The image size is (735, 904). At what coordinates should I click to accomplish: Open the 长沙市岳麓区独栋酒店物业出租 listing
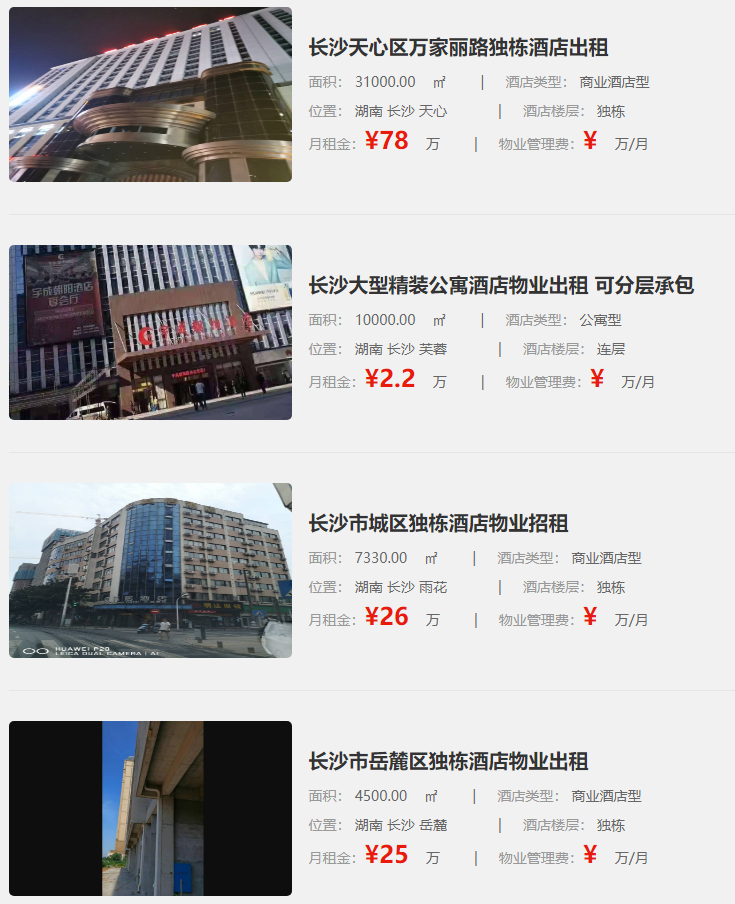pyautogui.click(x=448, y=762)
